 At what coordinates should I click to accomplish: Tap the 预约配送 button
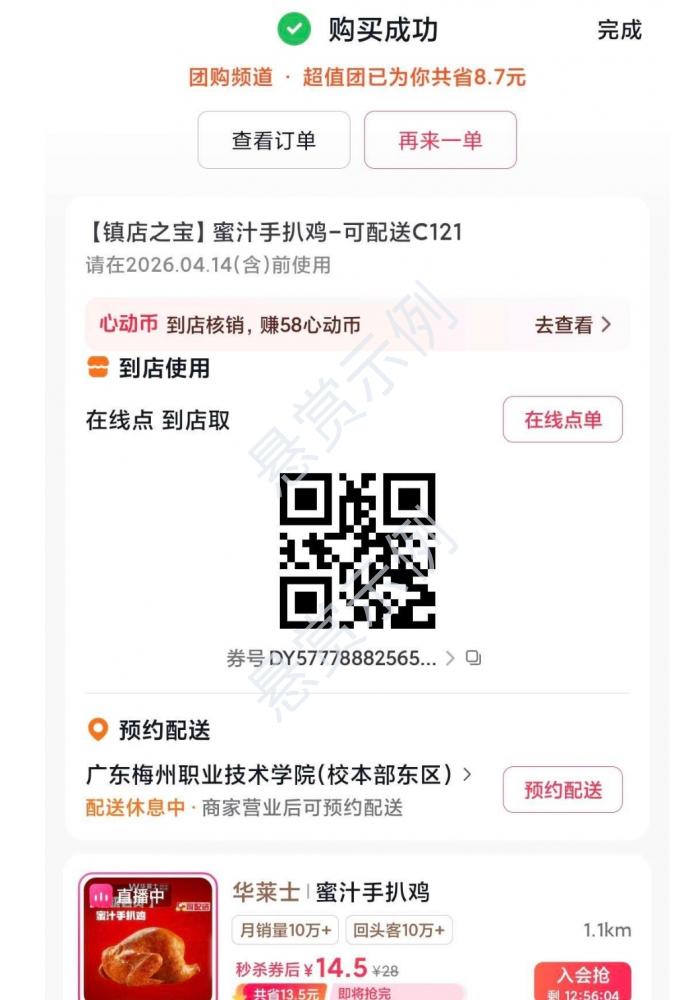(x=562, y=790)
